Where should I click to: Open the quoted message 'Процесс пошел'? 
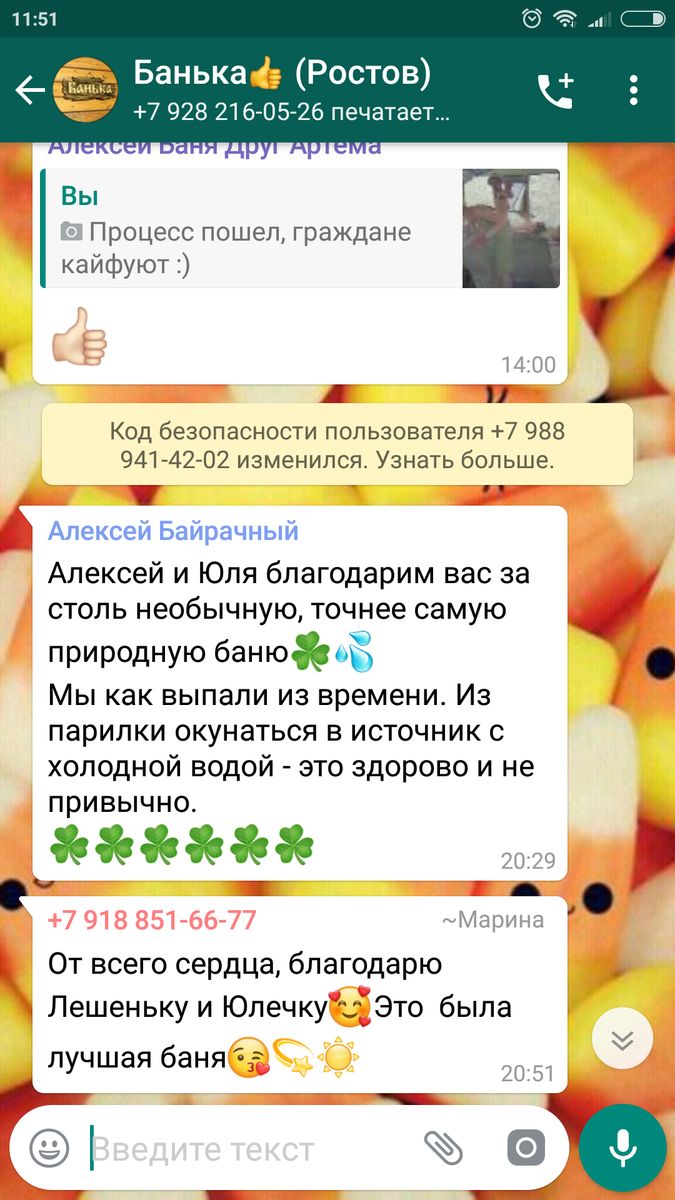(x=300, y=229)
